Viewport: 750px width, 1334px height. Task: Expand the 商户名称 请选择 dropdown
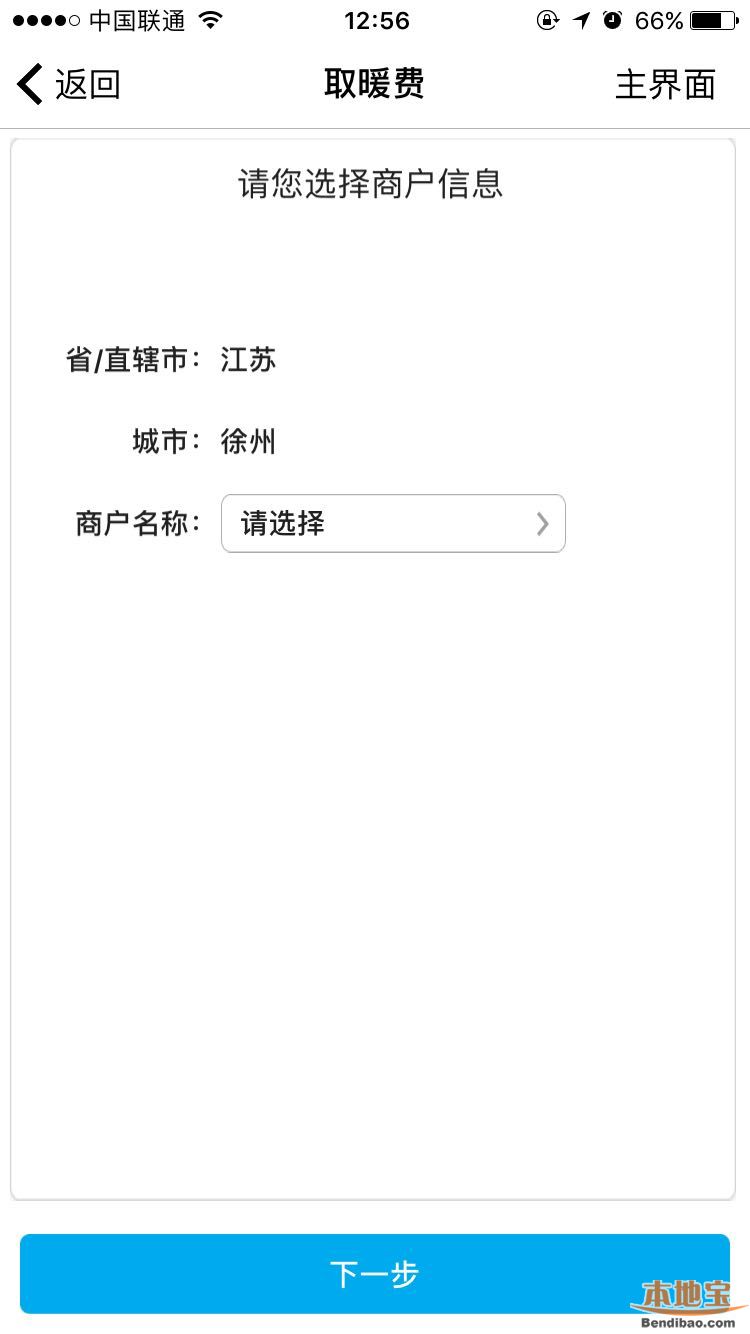(x=393, y=523)
